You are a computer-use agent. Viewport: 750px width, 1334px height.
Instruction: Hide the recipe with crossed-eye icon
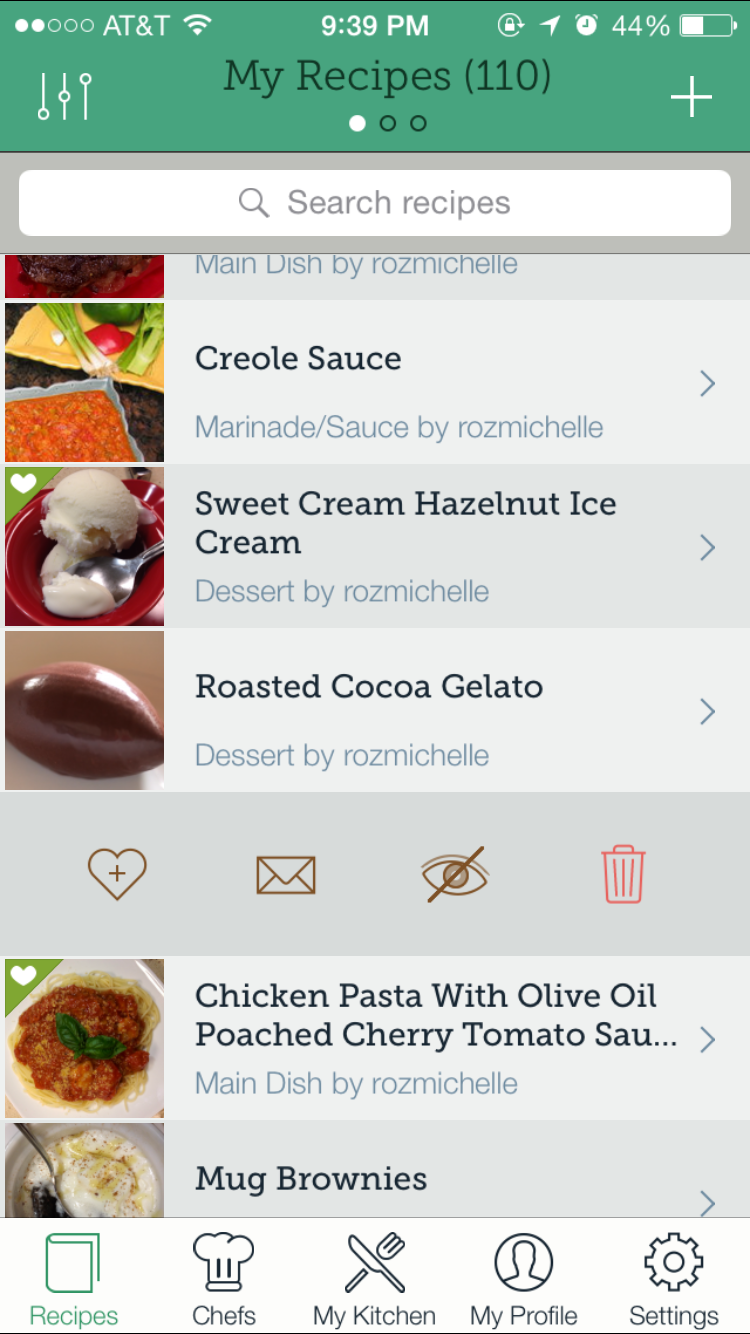(455, 874)
